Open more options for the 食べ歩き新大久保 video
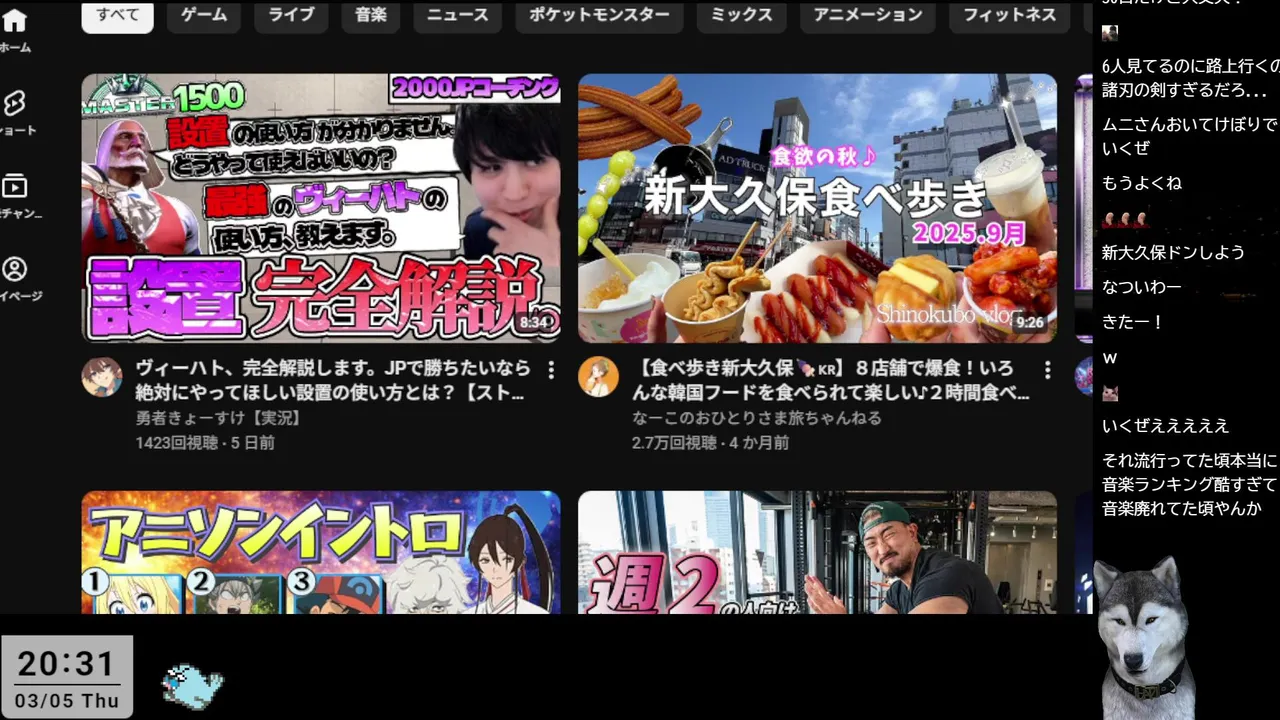The width and height of the screenshot is (1280, 720). pos(1047,370)
